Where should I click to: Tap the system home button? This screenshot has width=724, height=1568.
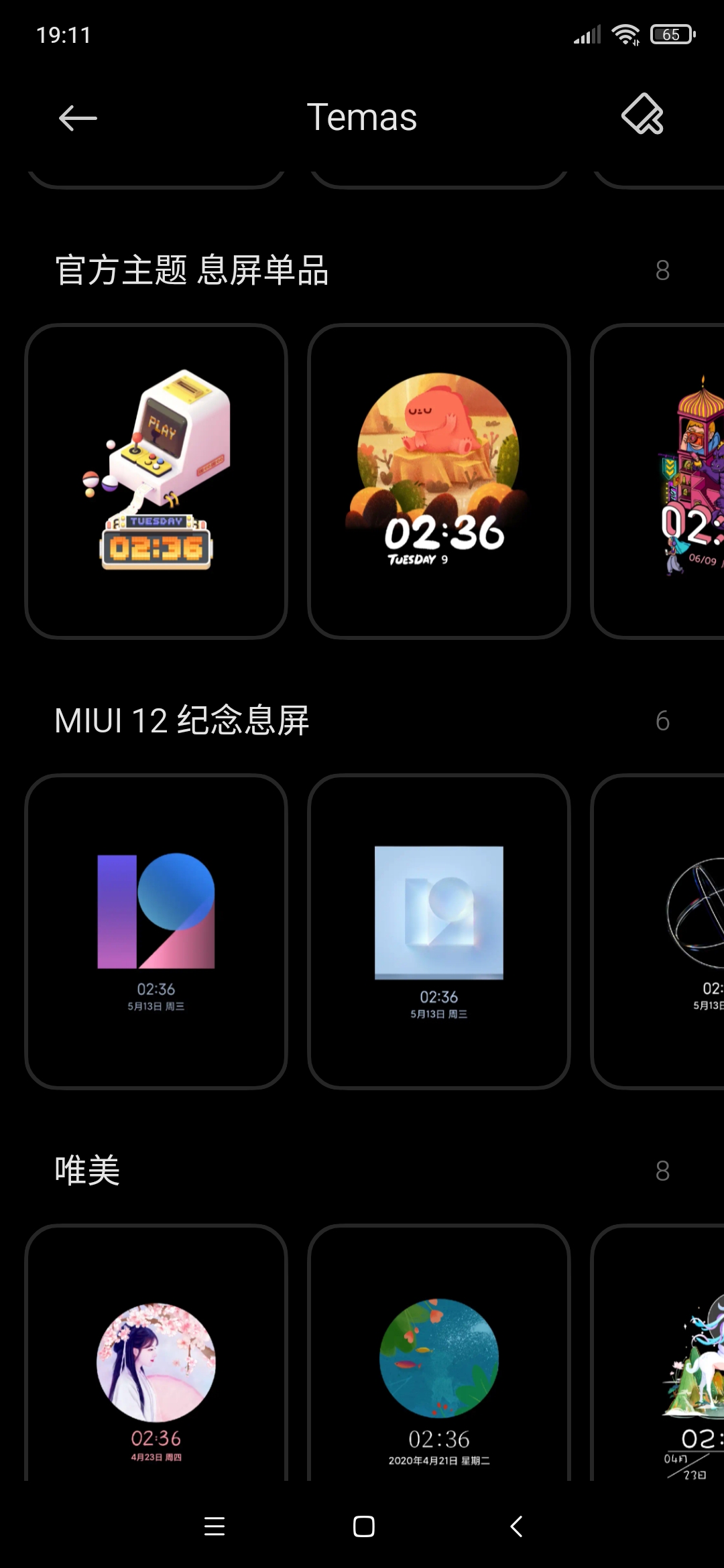point(363,1526)
